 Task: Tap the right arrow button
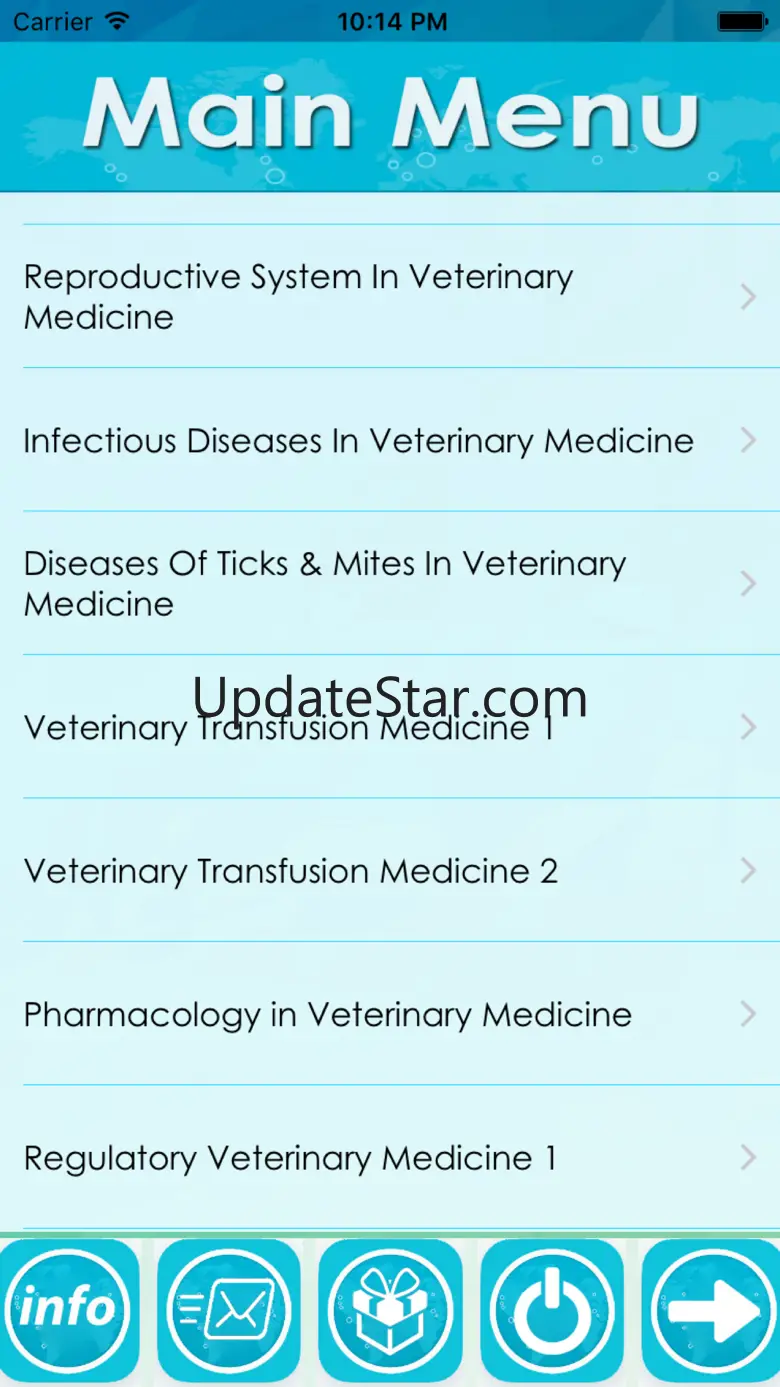[711, 1310]
